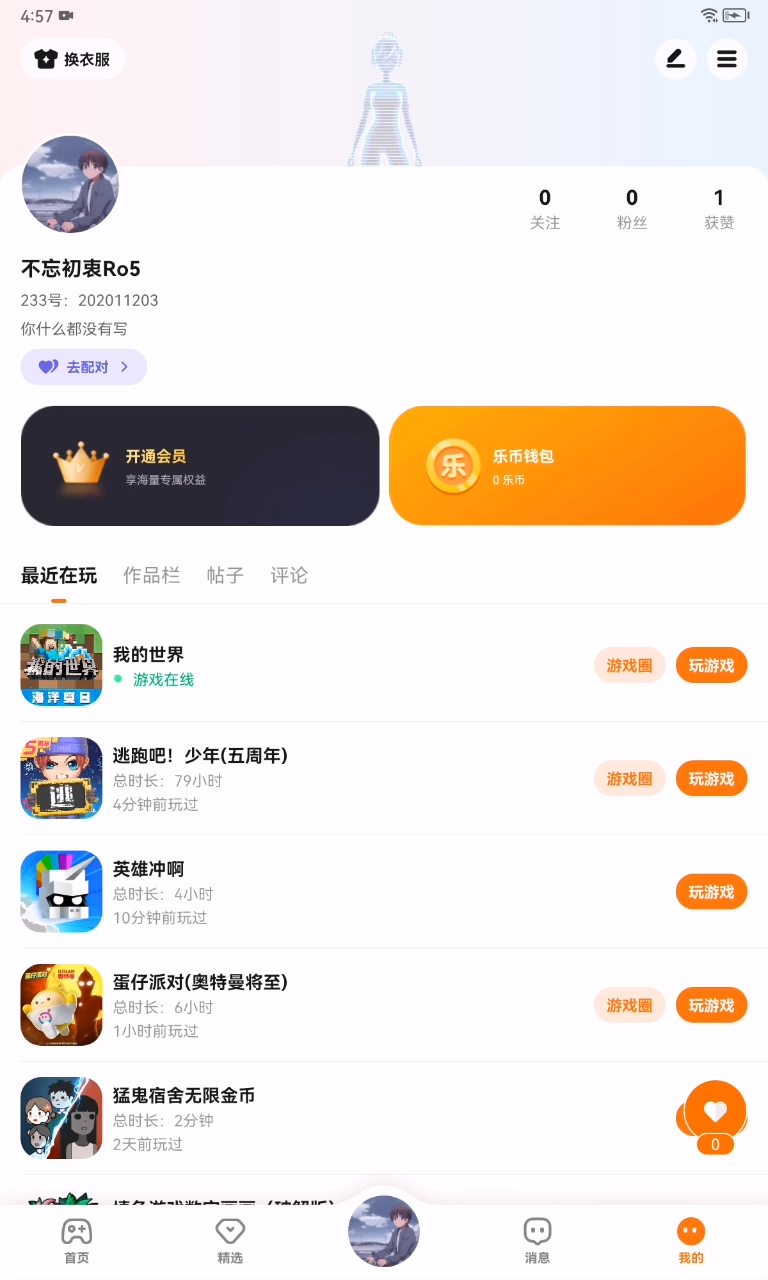768x1280 pixels.
Task: Open 游戏圈 for 我的世界
Action: (x=629, y=666)
